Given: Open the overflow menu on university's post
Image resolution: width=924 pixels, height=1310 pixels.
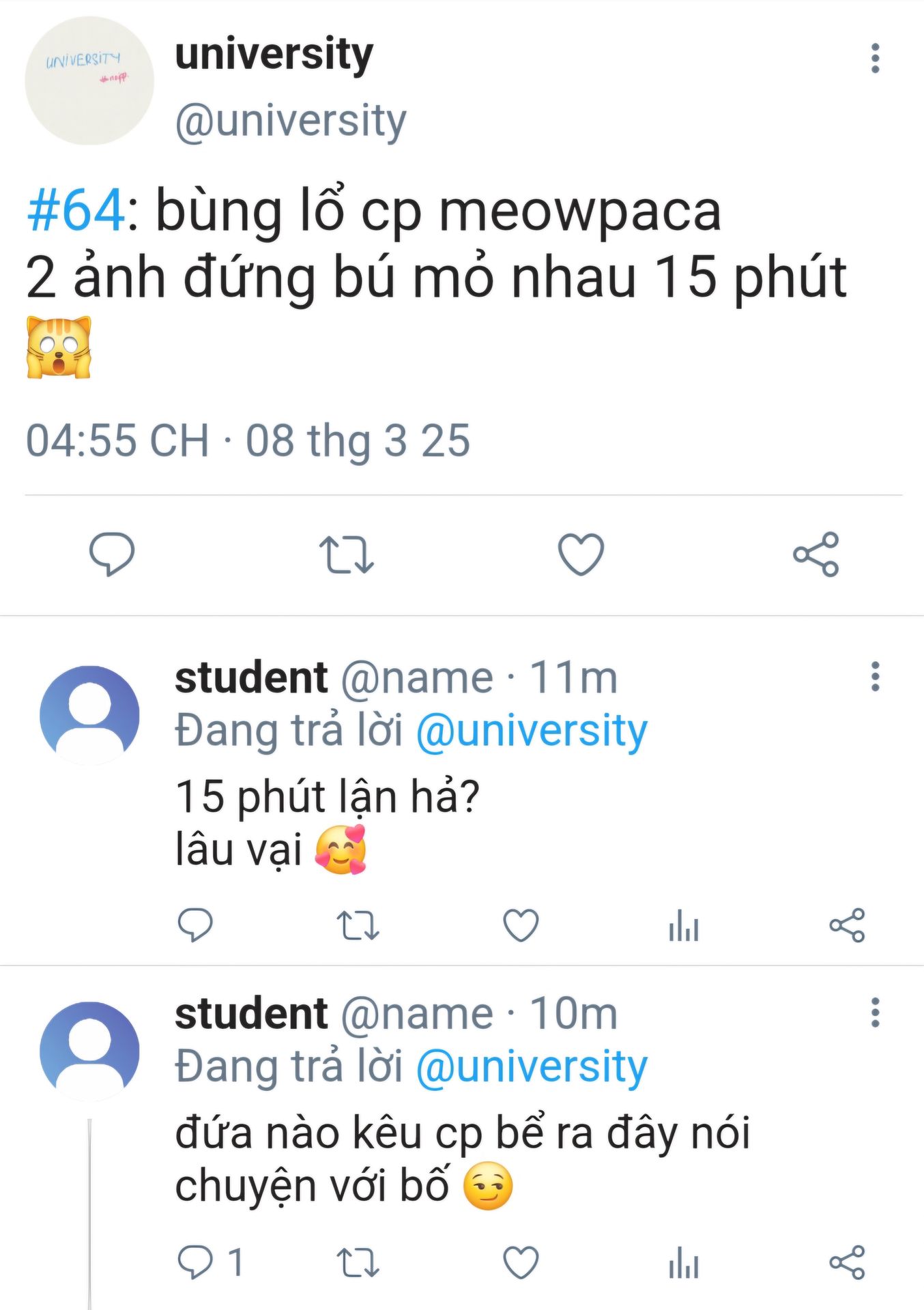Looking at the screenshot, I should [x=875, y=59].
